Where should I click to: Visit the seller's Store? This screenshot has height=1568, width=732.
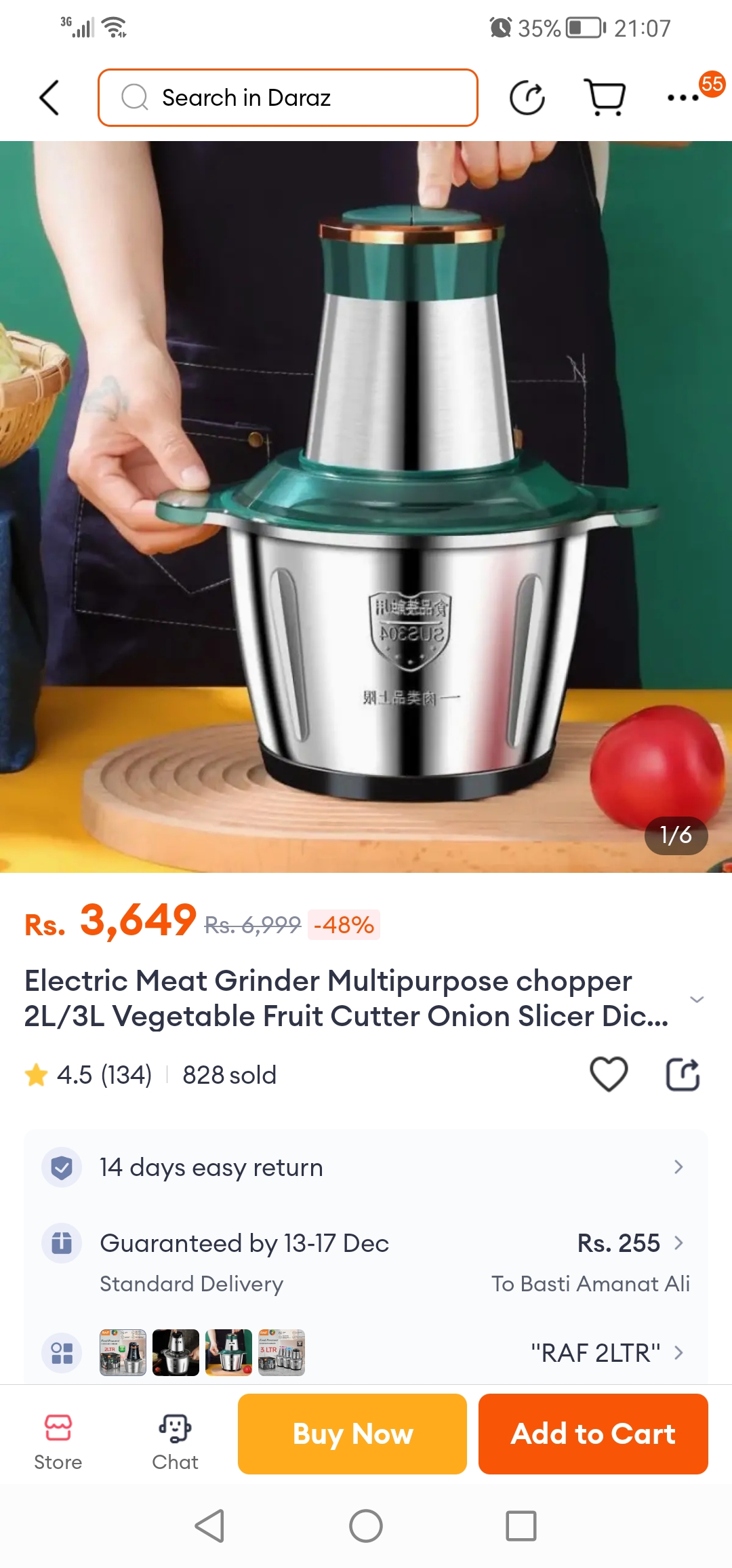pos(58,1442)
